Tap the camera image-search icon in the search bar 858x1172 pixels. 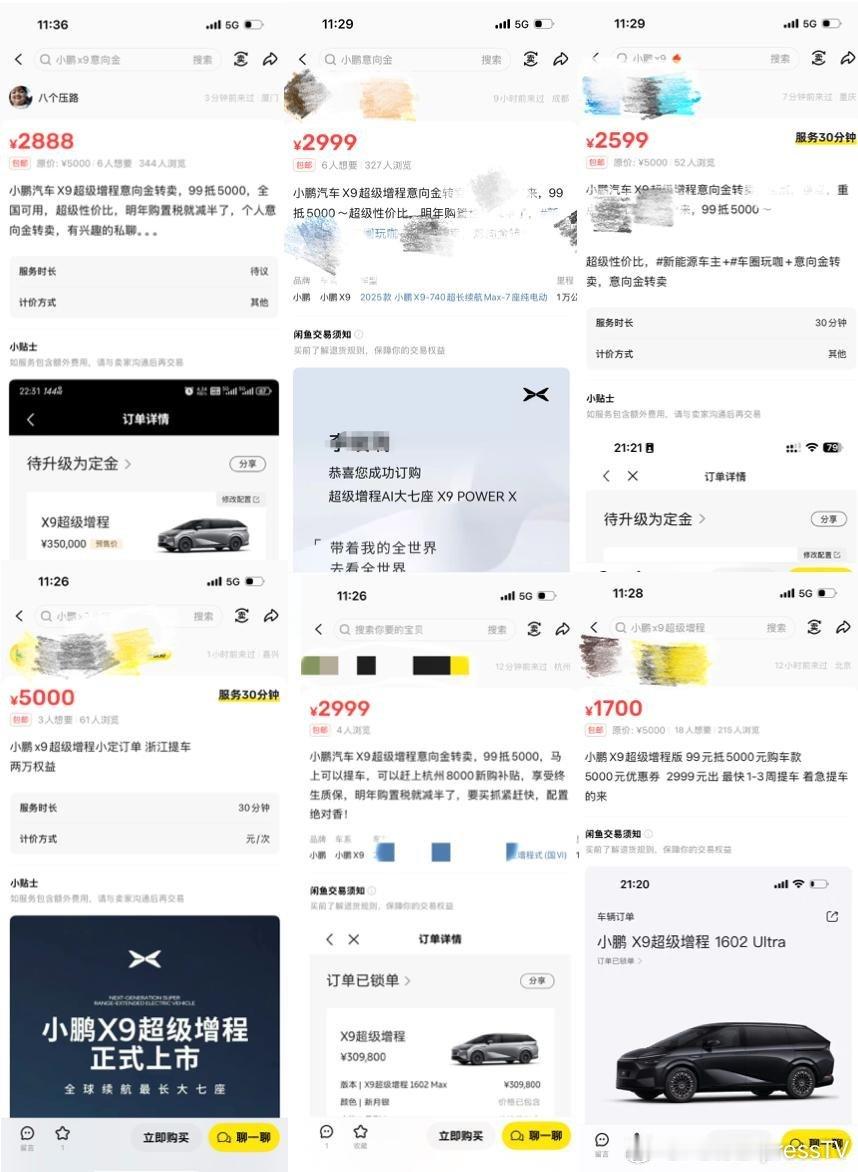pyautogui.click(x=240, y=59)
